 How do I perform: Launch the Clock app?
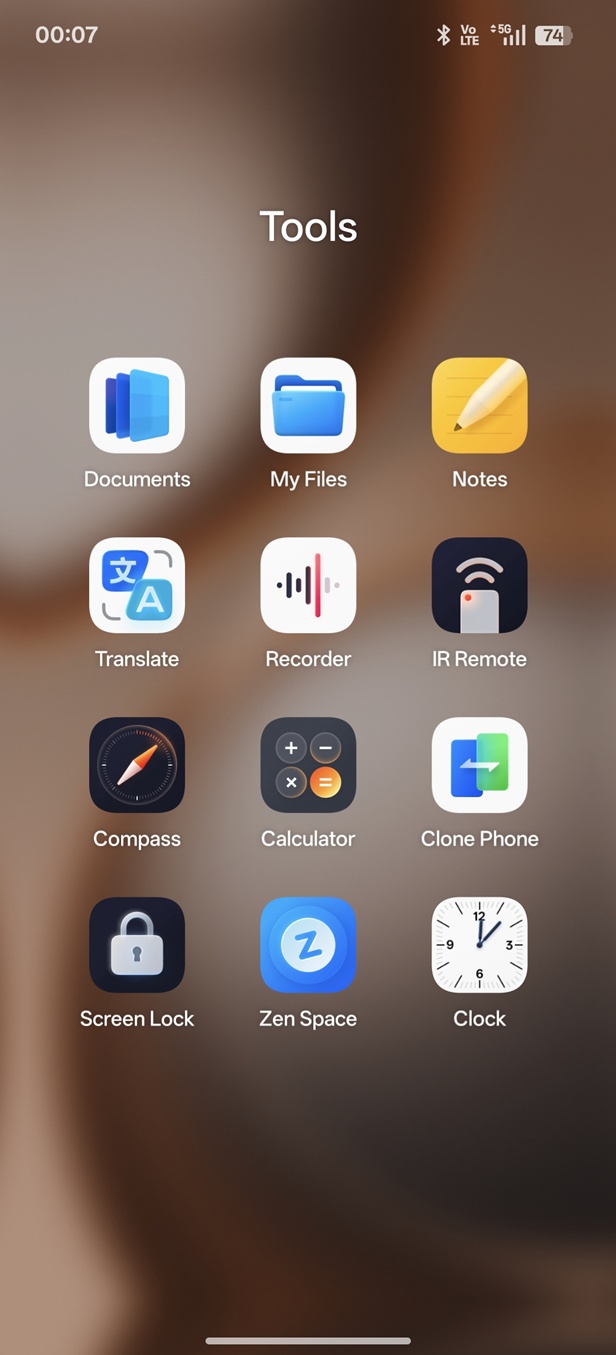click(479, 945)
